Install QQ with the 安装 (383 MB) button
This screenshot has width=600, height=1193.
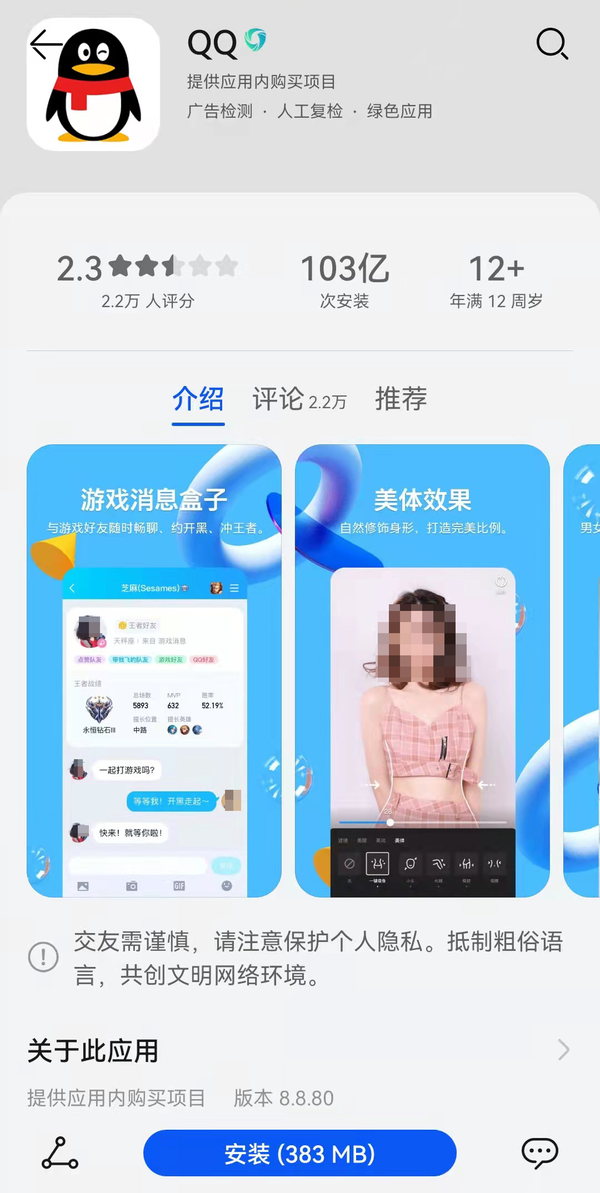[x=299, y=1153]
